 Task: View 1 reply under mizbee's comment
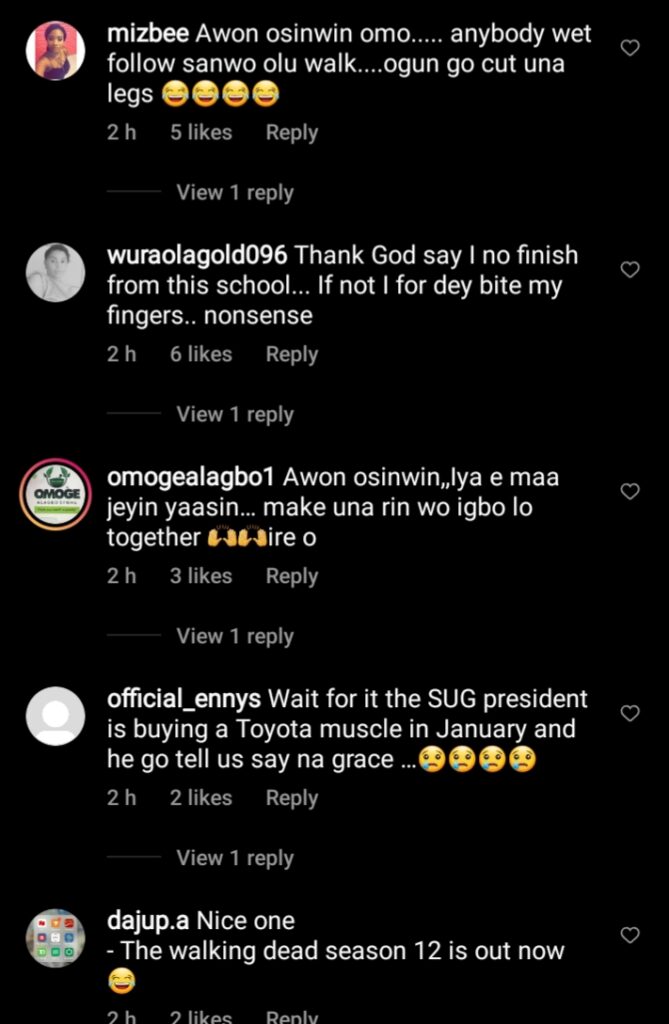(235, 192)
